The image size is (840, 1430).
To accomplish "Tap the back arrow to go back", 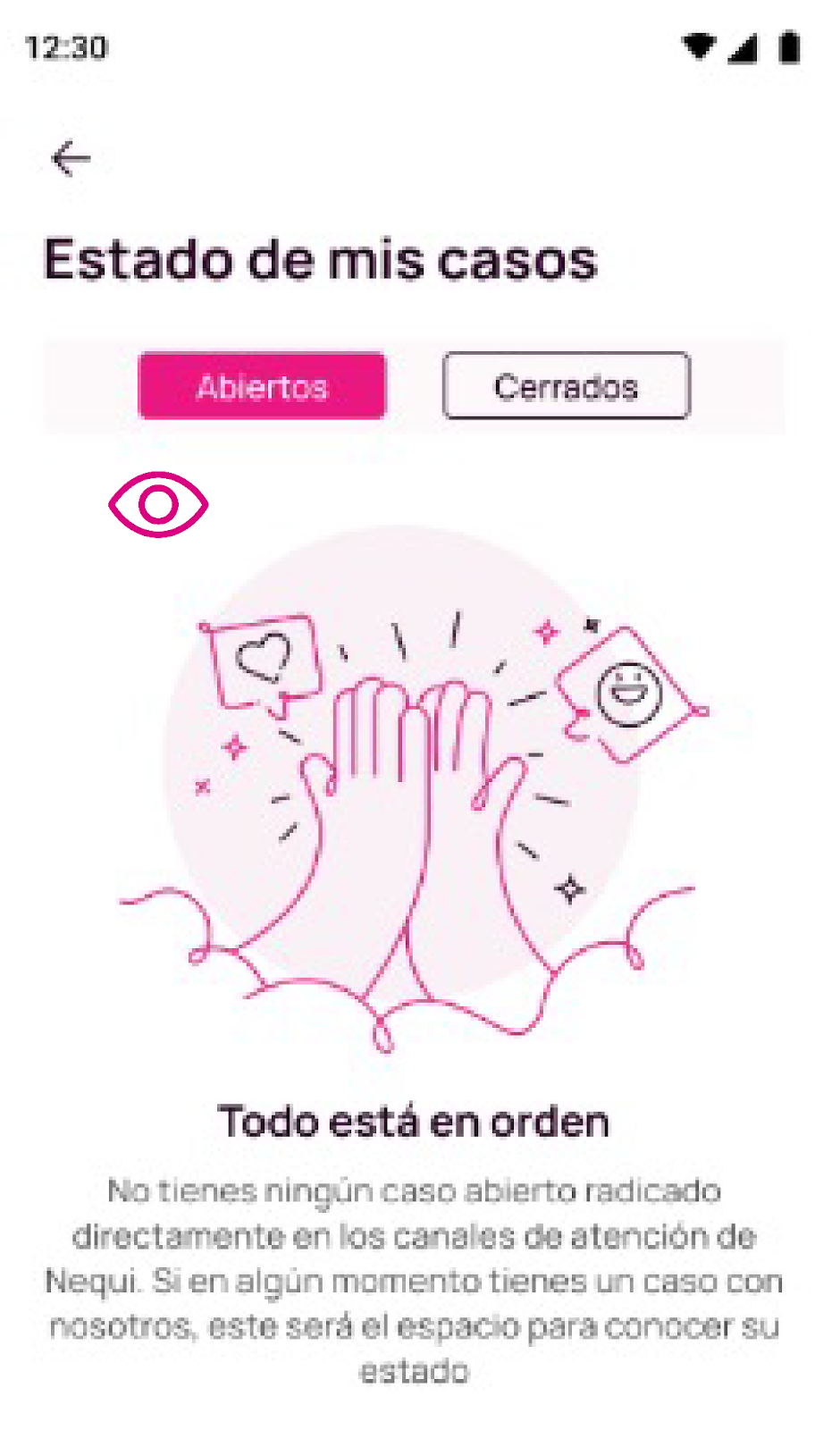I will click(70, 157).
